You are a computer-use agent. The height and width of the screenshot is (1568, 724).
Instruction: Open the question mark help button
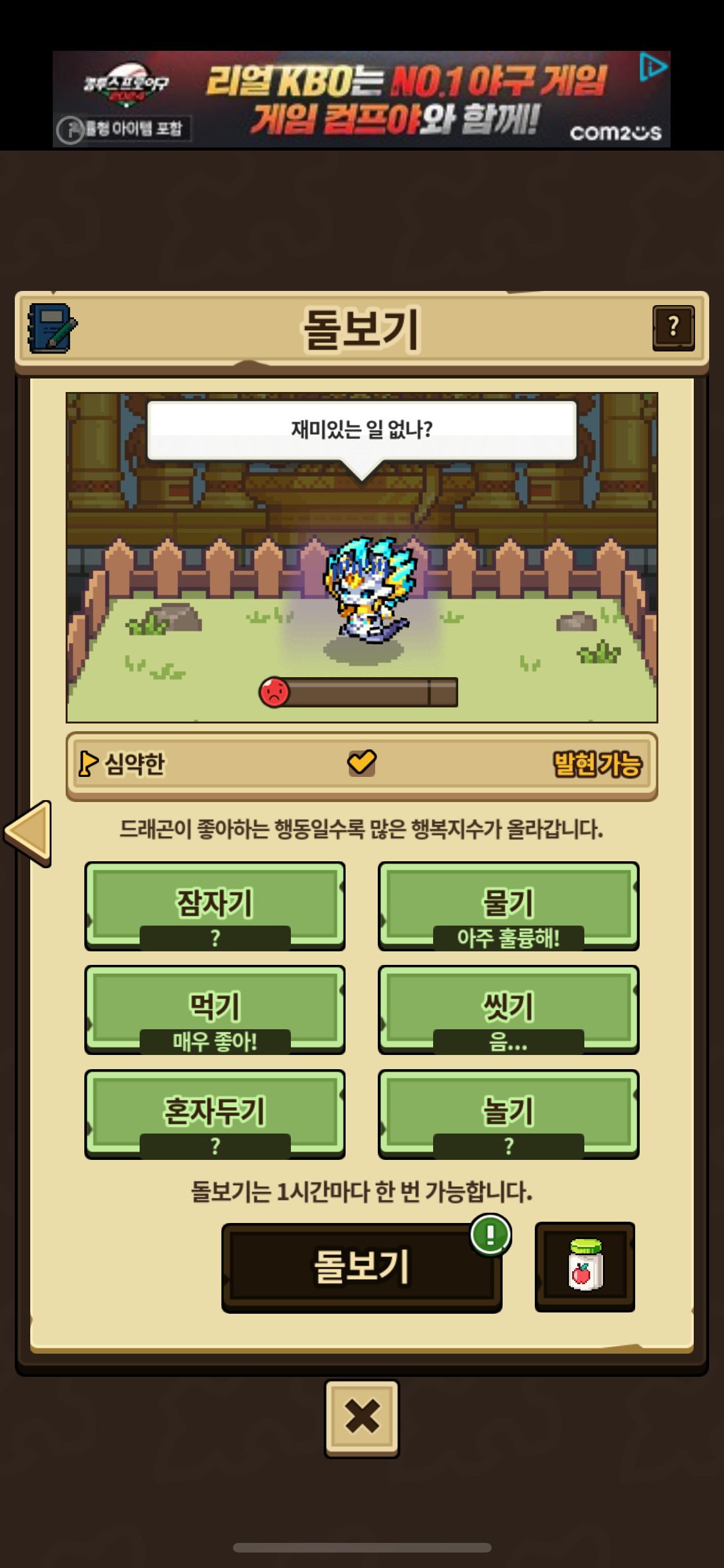673,328
